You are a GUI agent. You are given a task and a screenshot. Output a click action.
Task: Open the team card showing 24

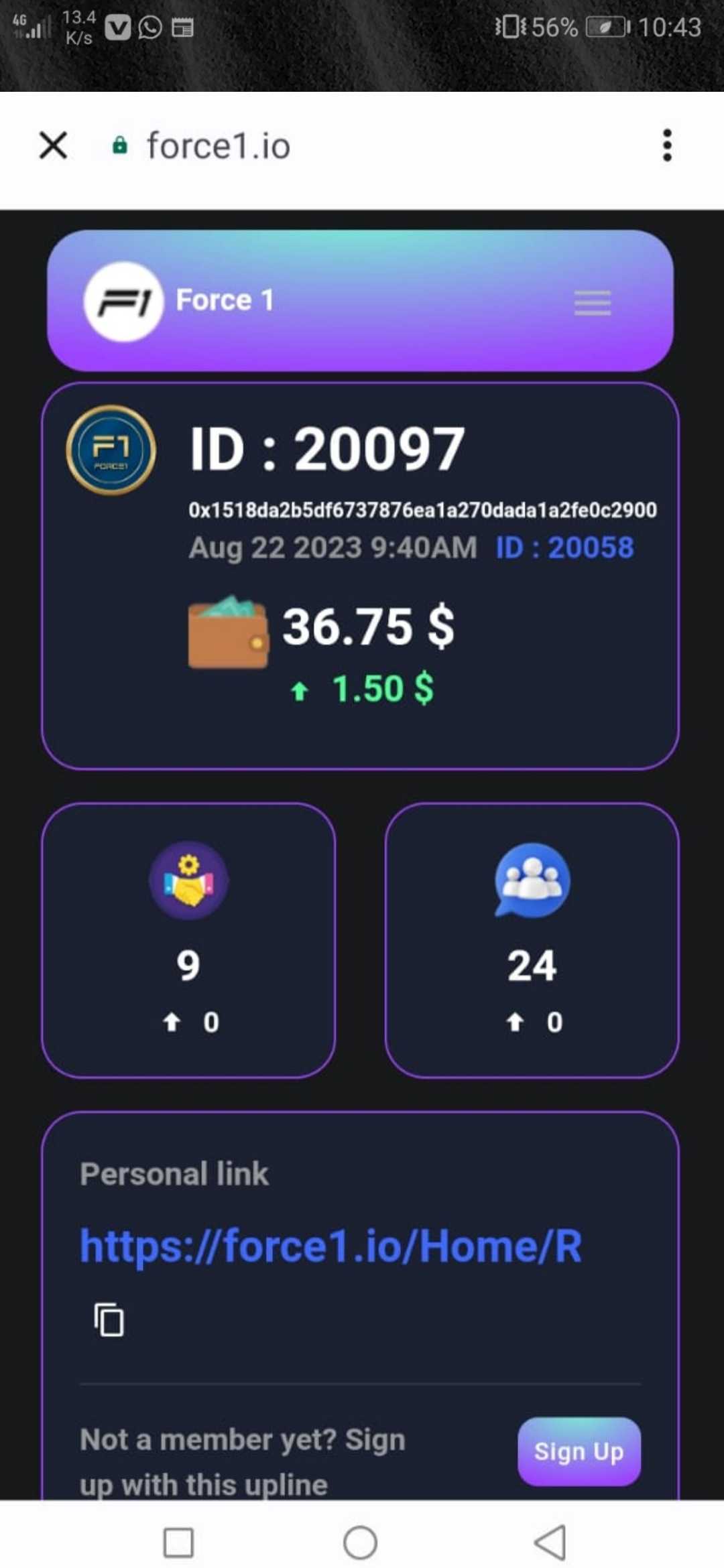click(x=532, y=940)
